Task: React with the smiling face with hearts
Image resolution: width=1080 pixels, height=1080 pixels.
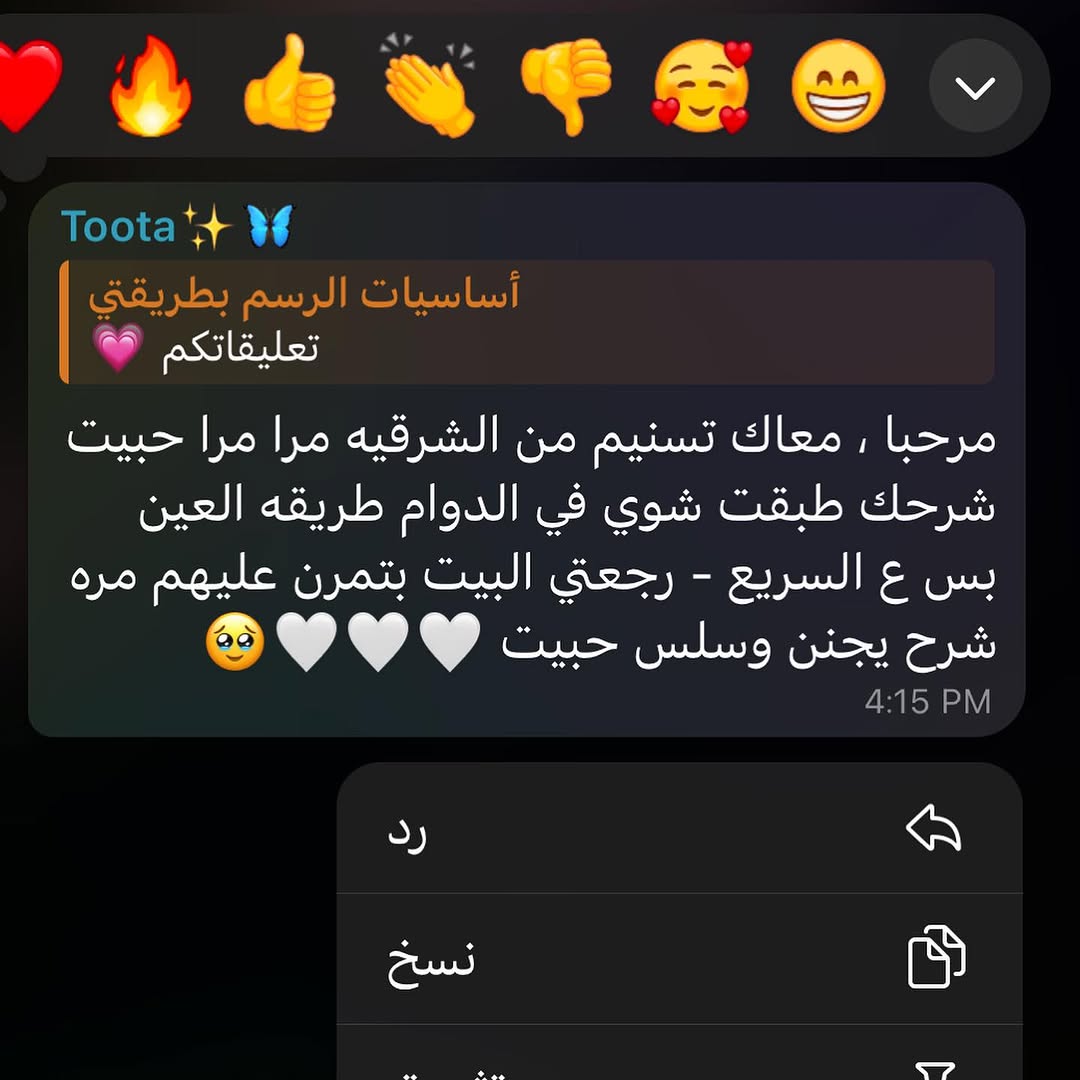Action: point(701,87)
